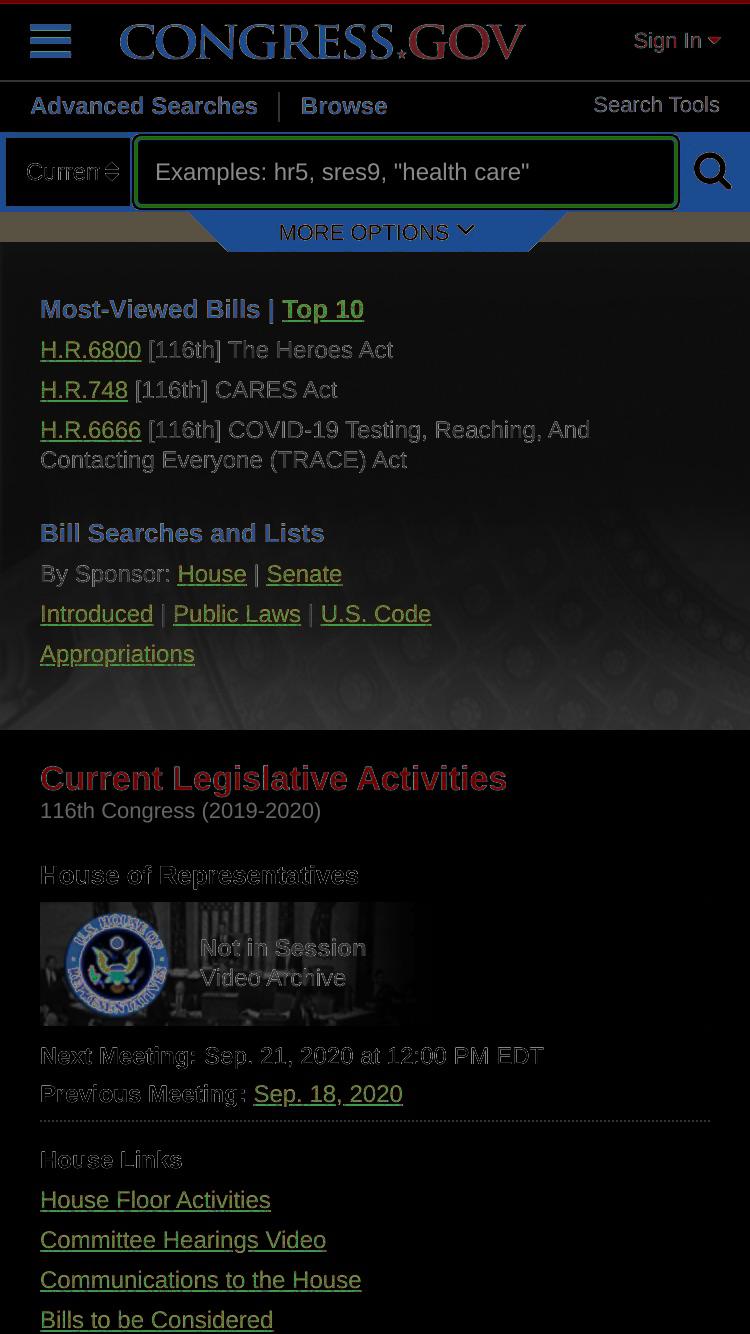Open the House Video Archive thumbnail

[x=228, y=963]
